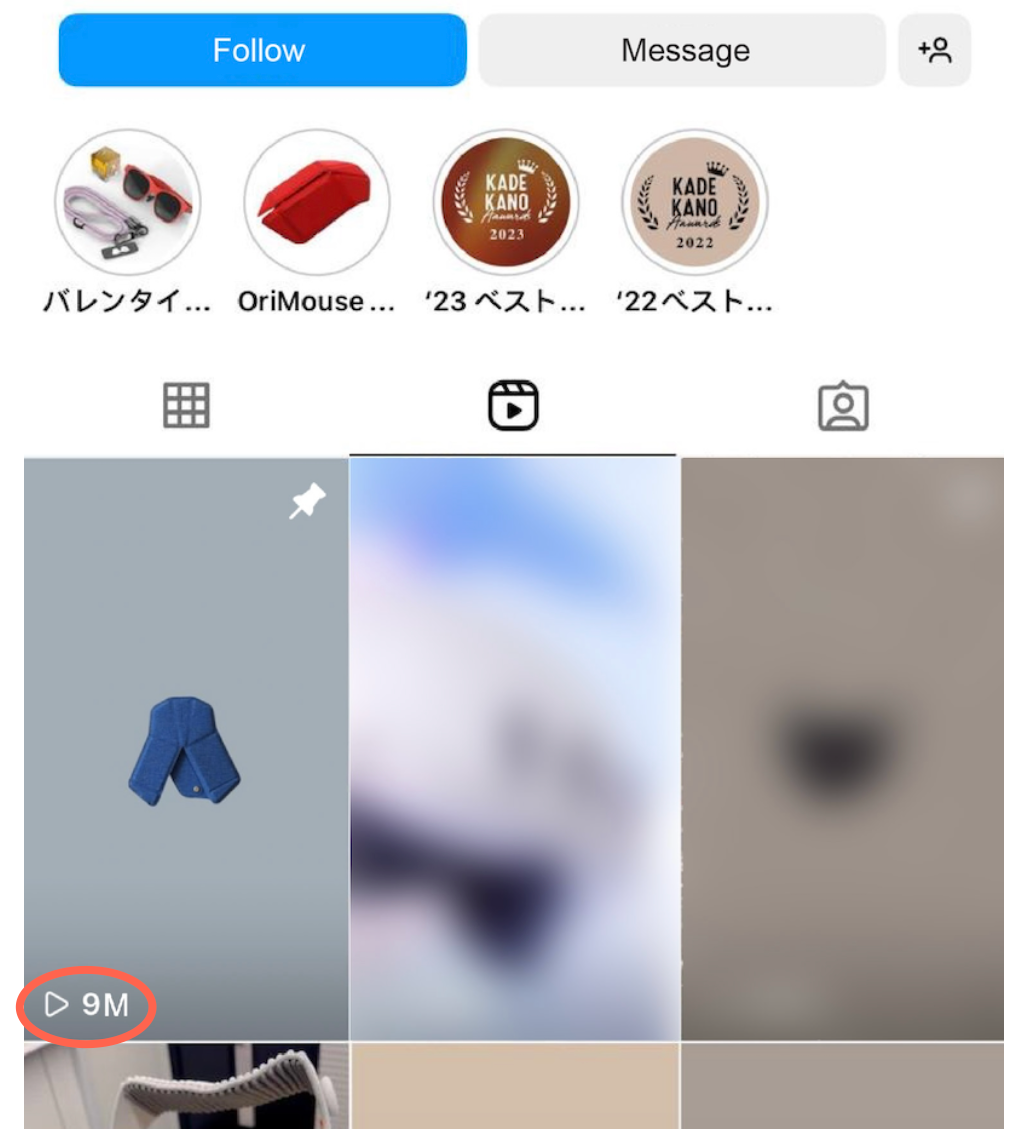Select the Reels tab
1032x1132 pixels.
513,406
